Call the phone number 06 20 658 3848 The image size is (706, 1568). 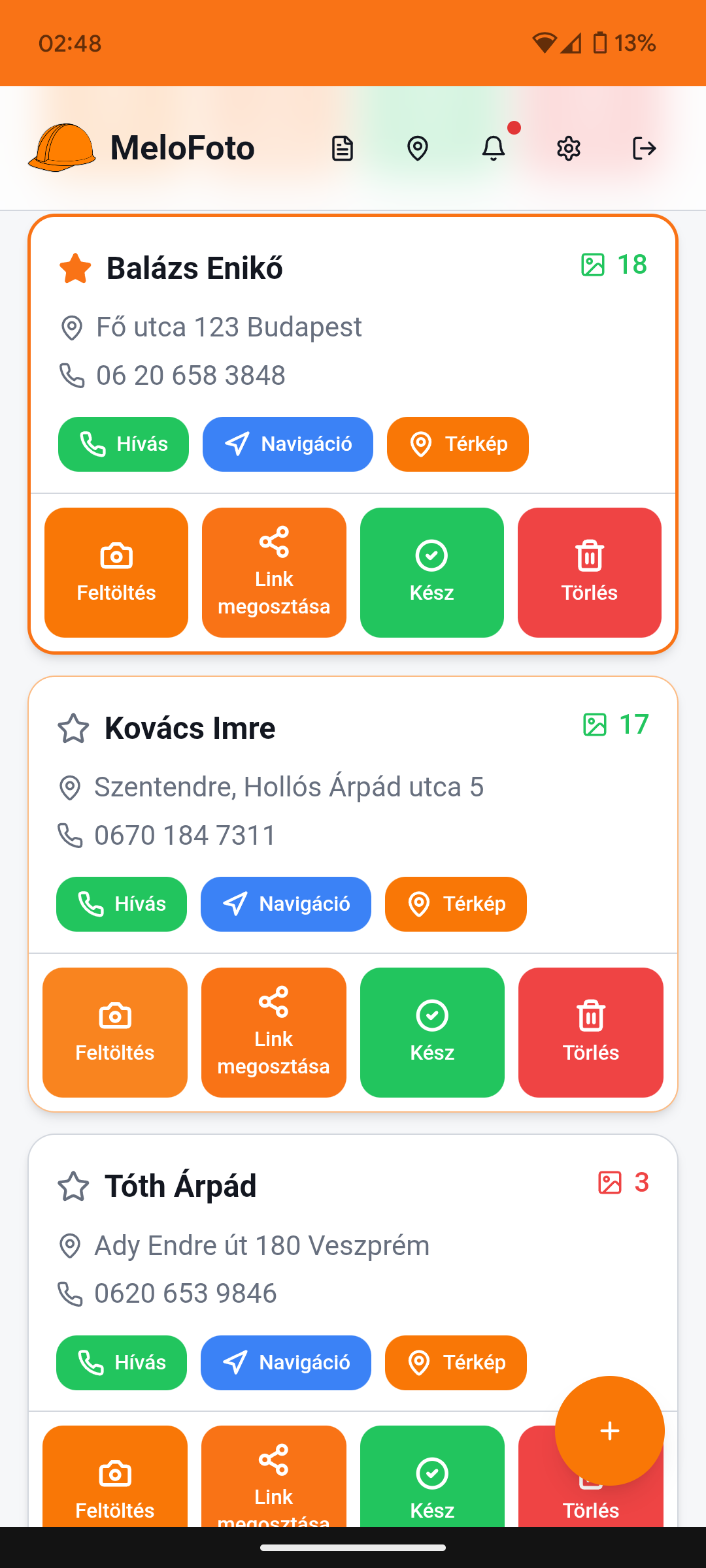point(190,375)
